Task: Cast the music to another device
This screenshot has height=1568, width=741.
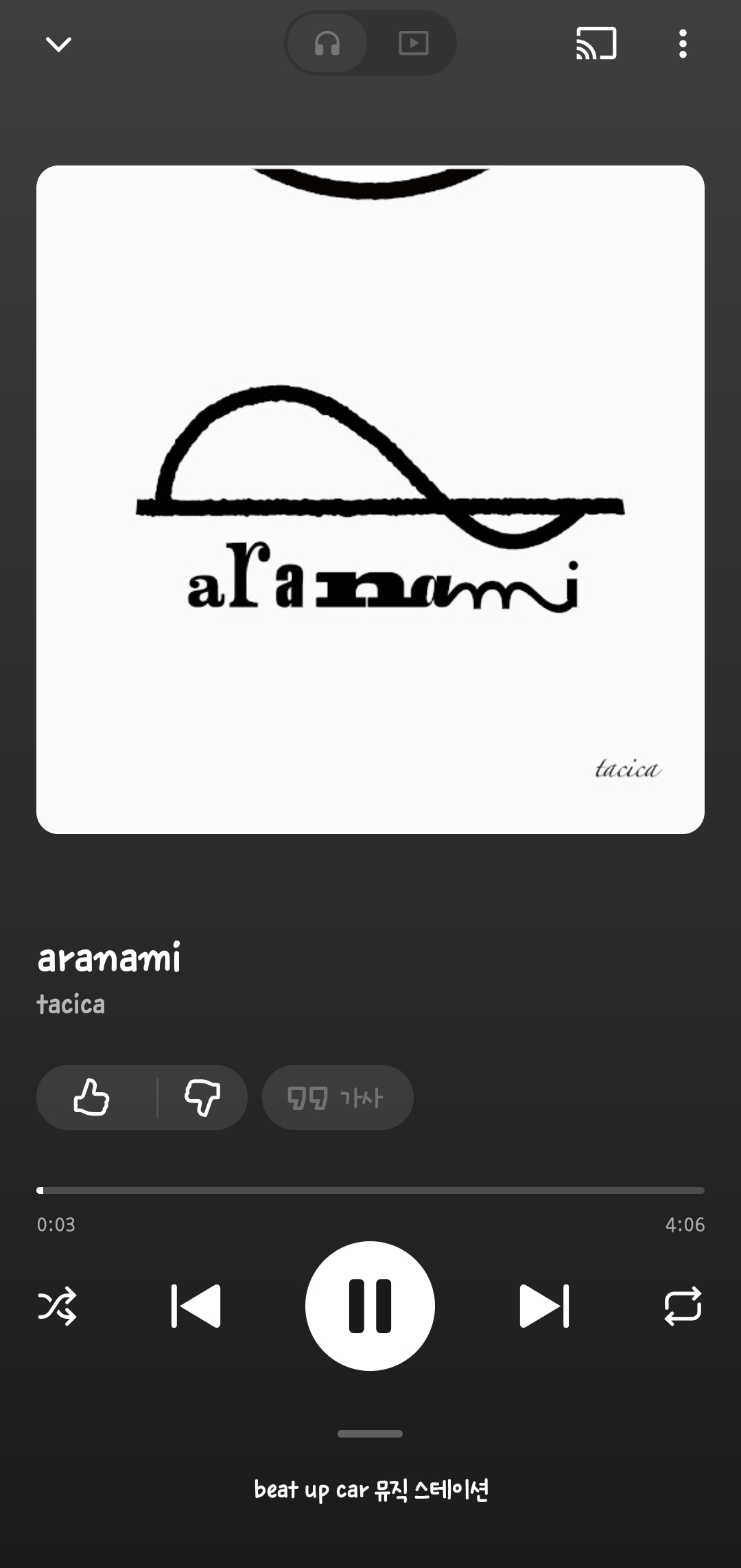Action: [x=596, y=44]
